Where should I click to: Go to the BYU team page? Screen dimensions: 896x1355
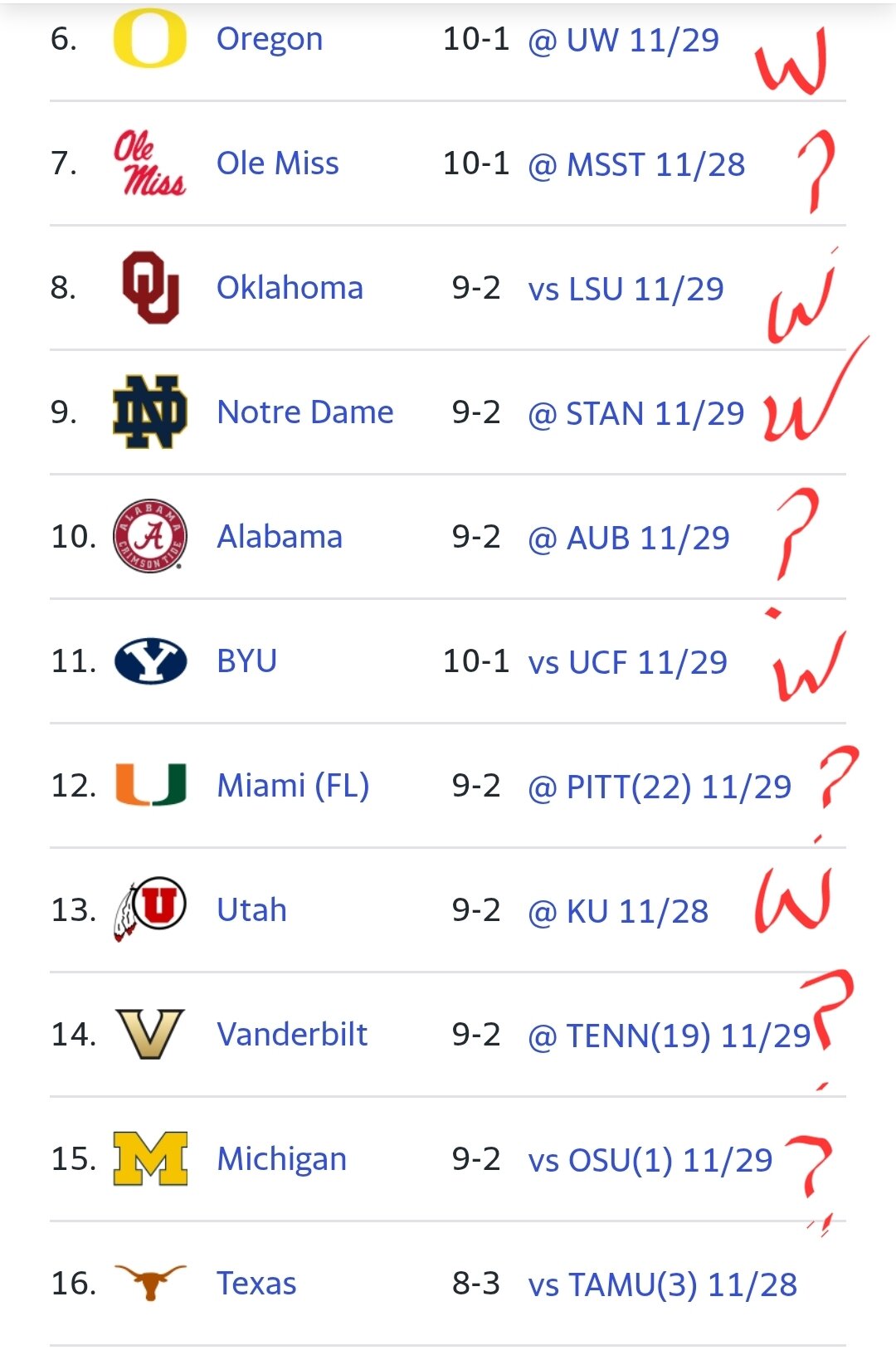246,661
